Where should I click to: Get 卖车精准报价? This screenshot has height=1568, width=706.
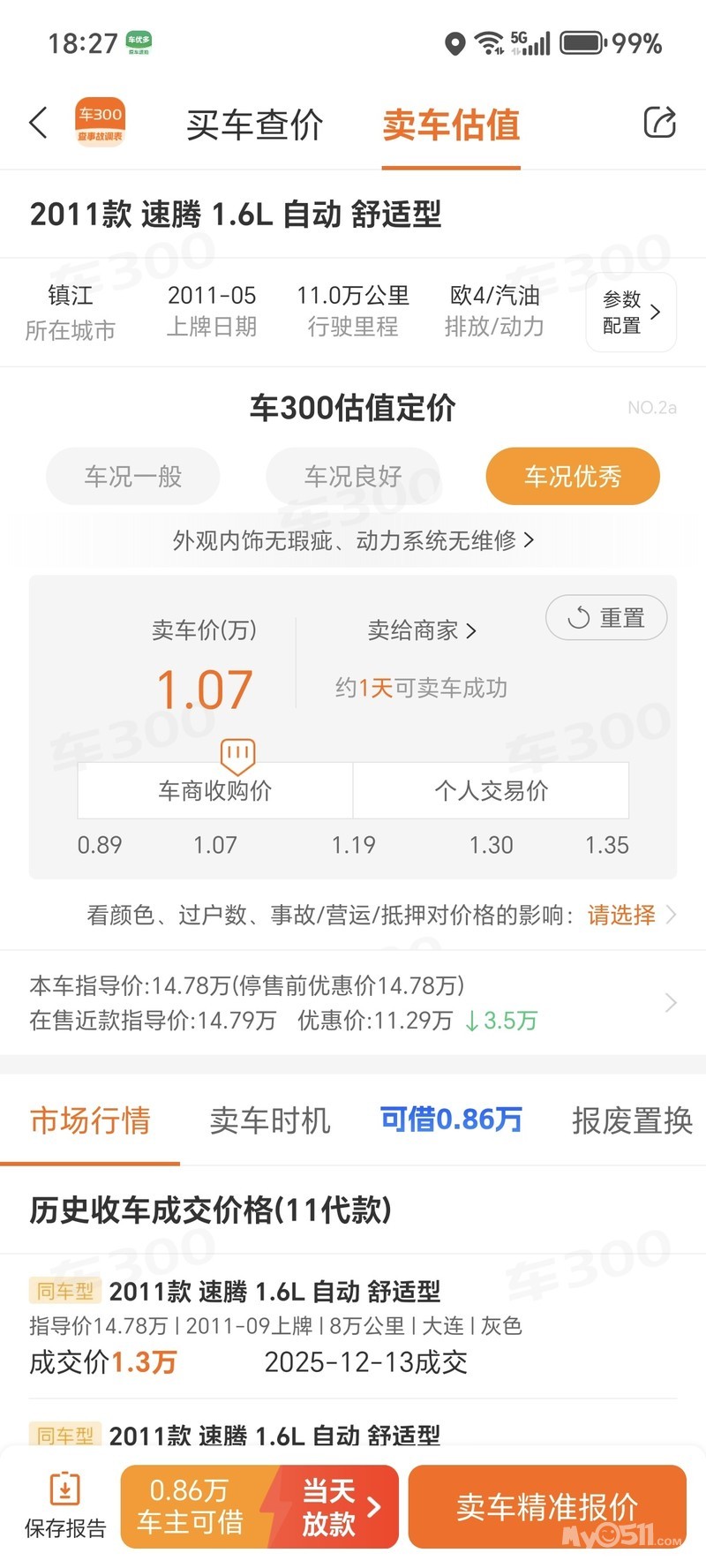tap(547, 1506)
